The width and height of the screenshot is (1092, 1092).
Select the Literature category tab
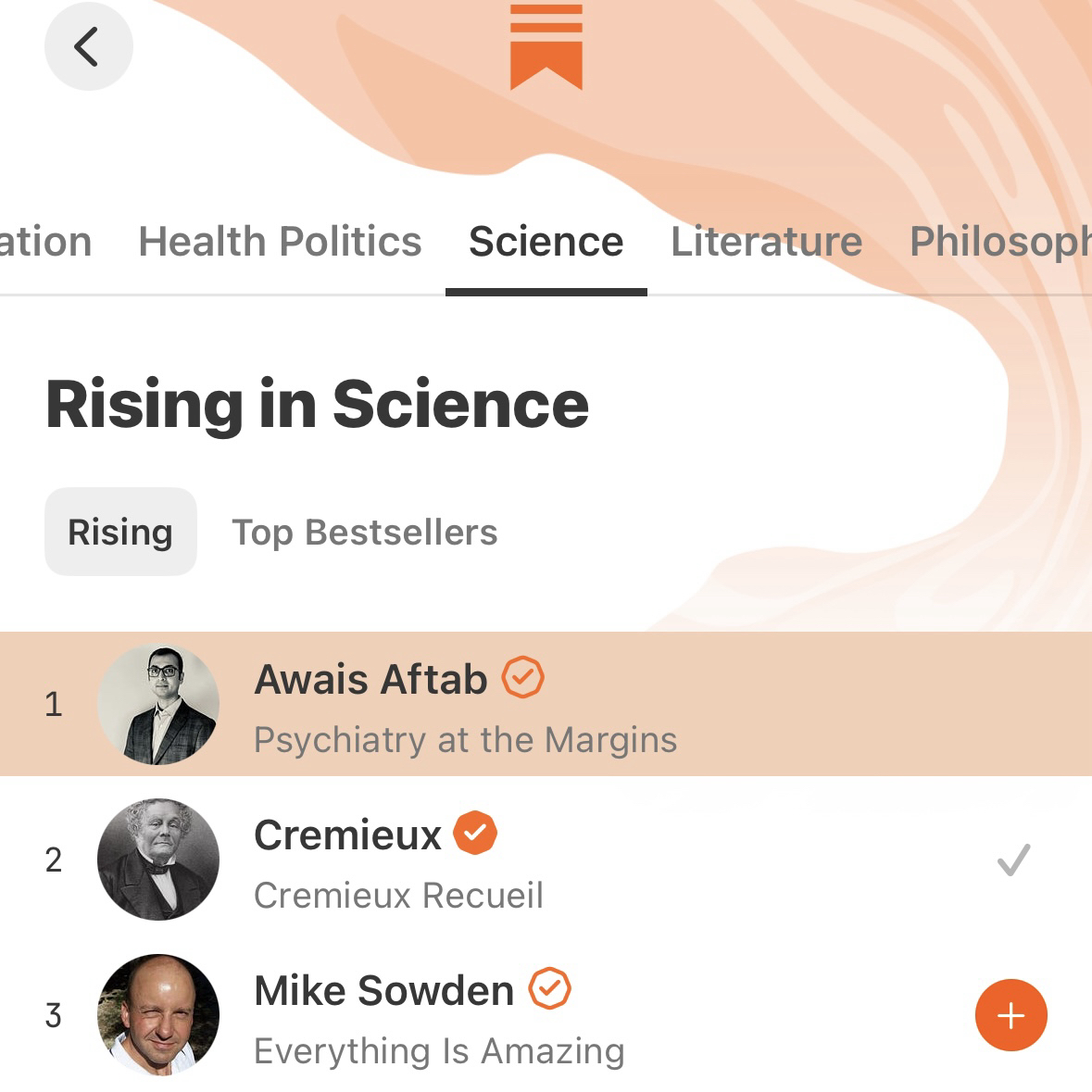[766, 242]
